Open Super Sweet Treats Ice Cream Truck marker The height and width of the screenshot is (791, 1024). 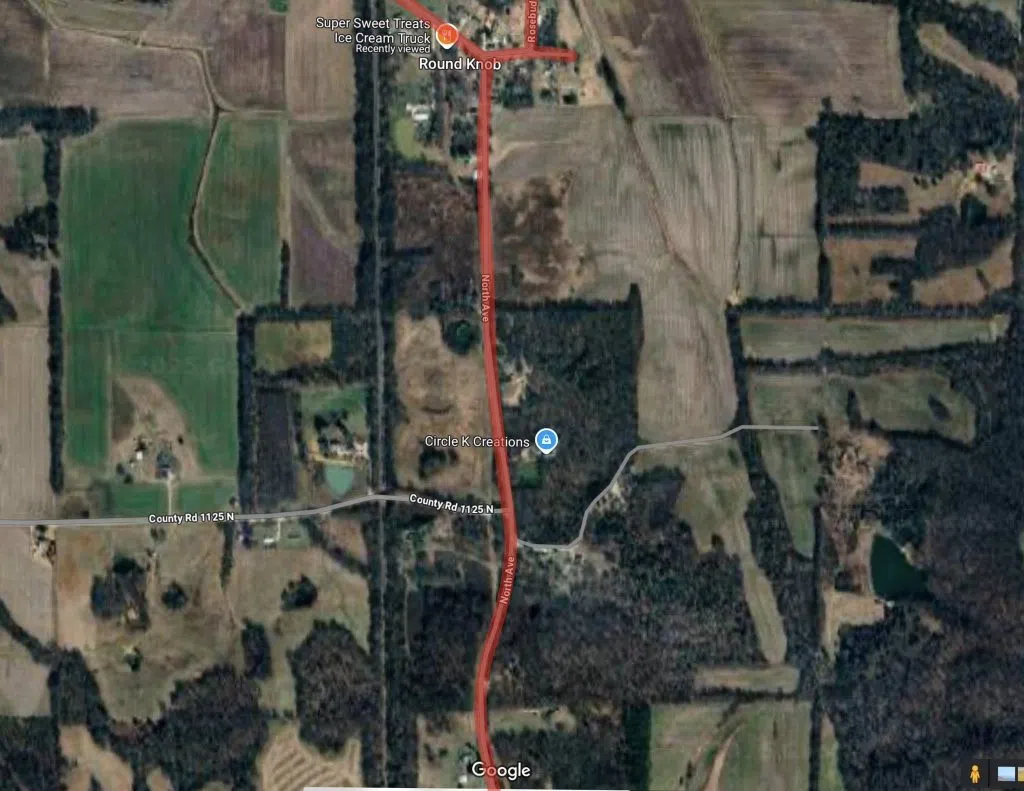446,36
